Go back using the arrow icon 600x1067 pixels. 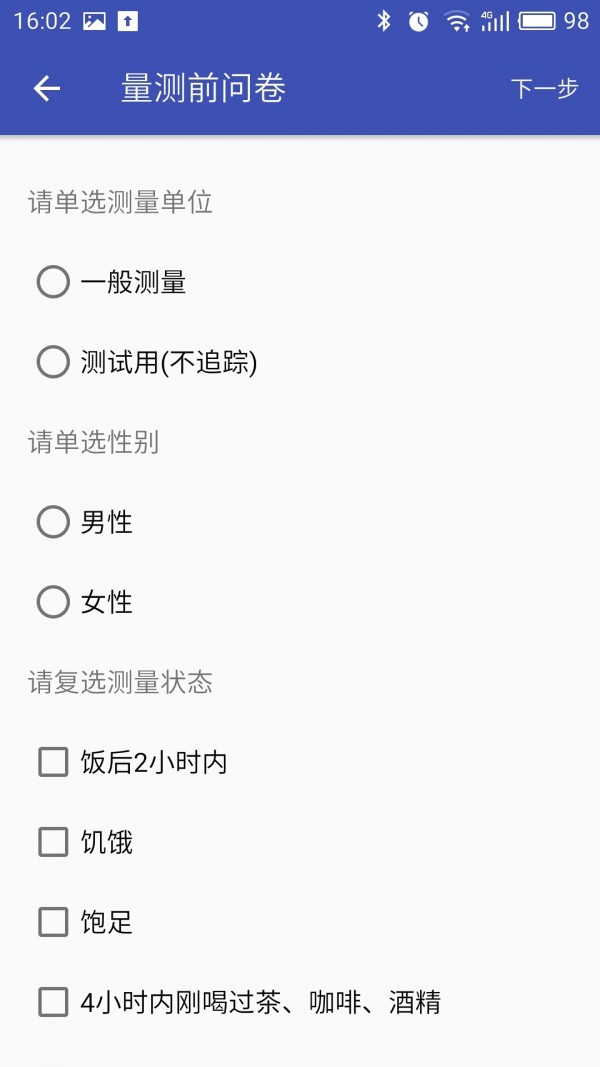click(47, 89)
